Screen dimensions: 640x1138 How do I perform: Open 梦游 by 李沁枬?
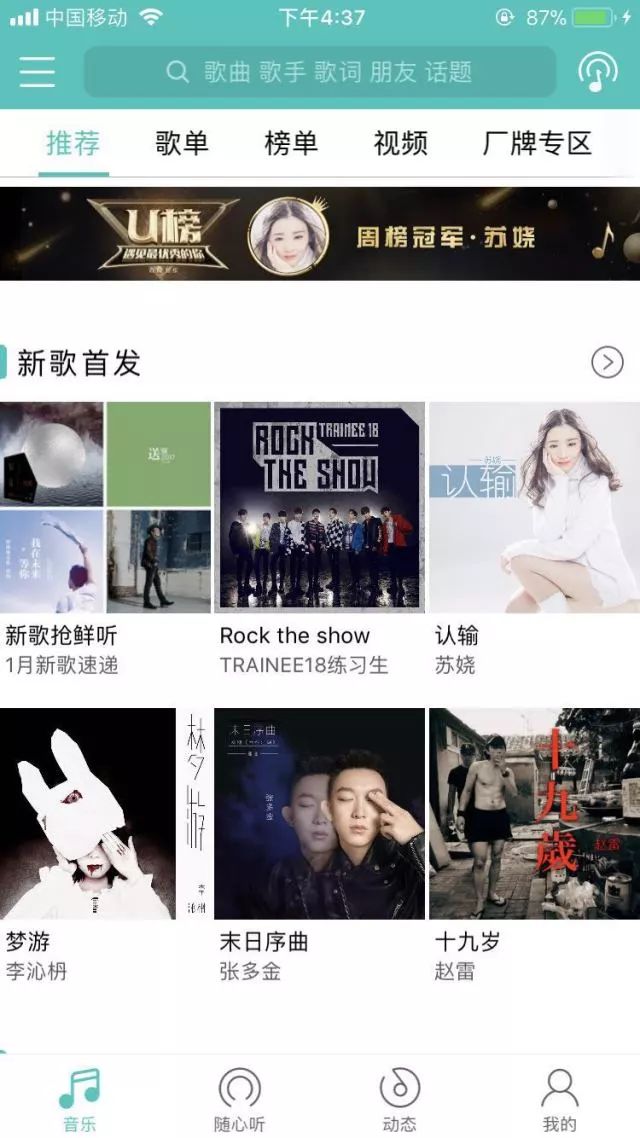(x=105, y=814)
